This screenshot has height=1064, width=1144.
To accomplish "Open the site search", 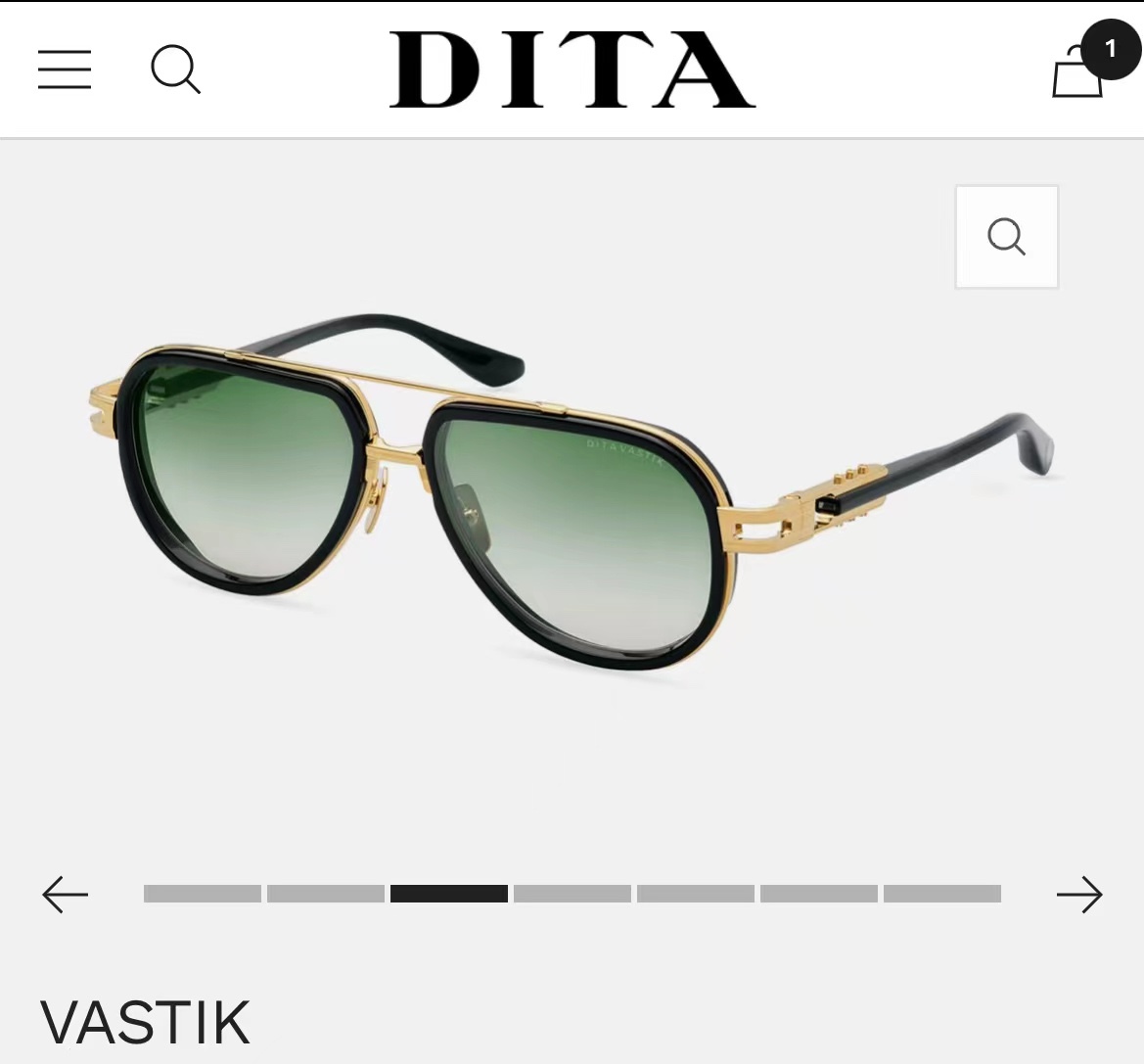I will click(175, 69).
